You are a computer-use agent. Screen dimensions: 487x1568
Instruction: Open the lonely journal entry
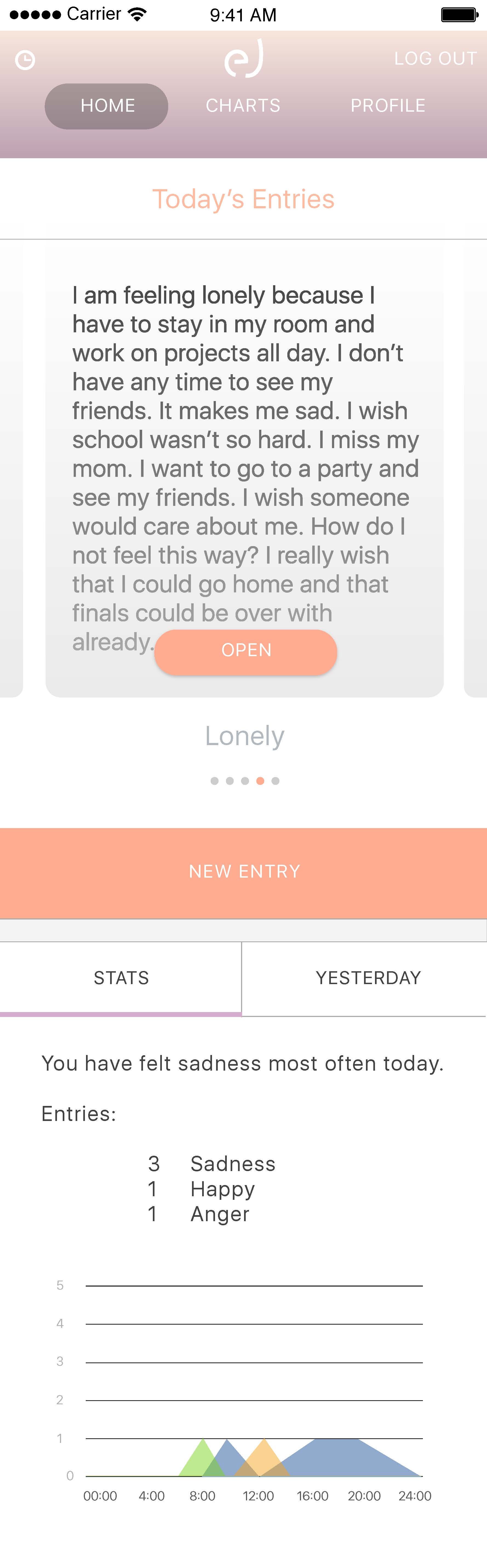pos(245,651)
